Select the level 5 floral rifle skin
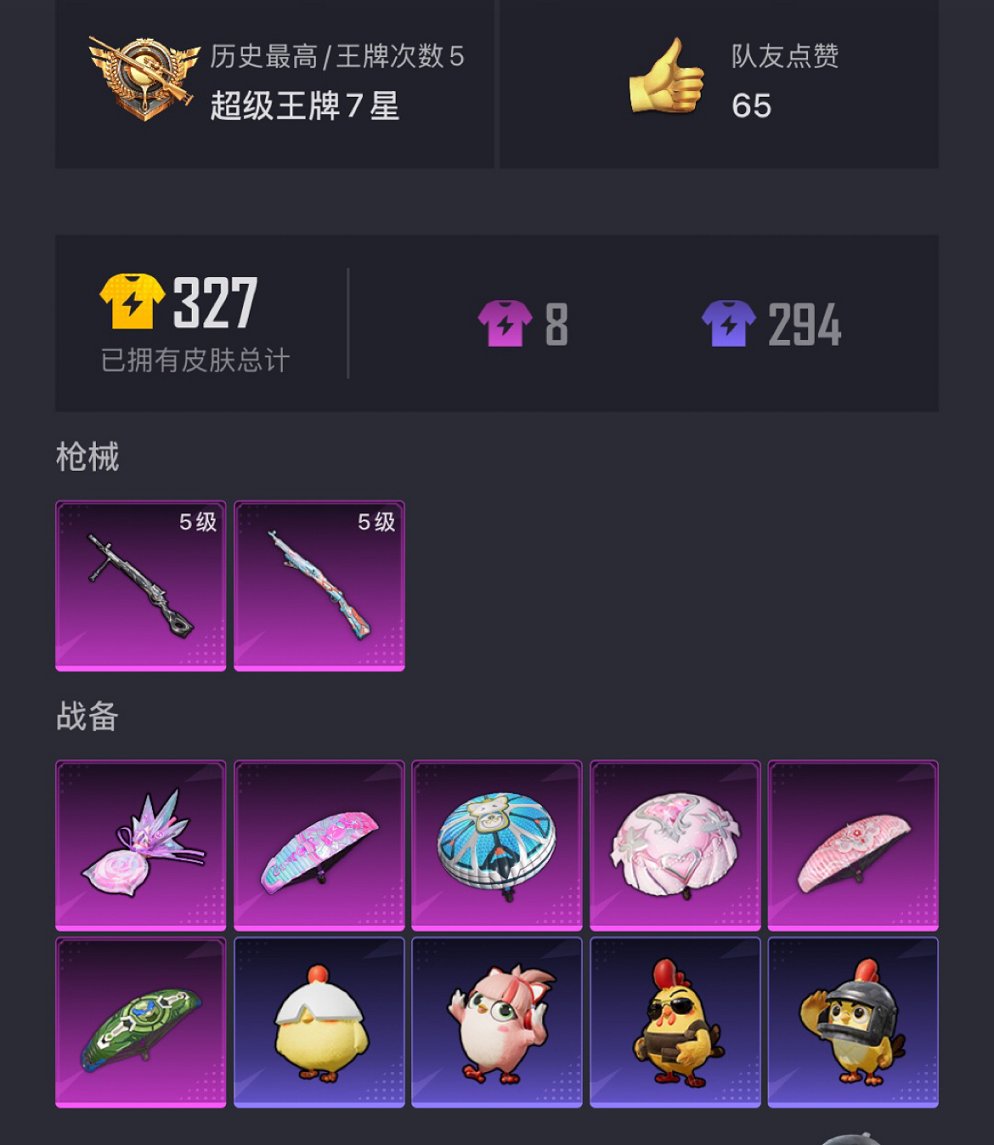The width and height of the screenshot is (994, 1145). (318, 587)
